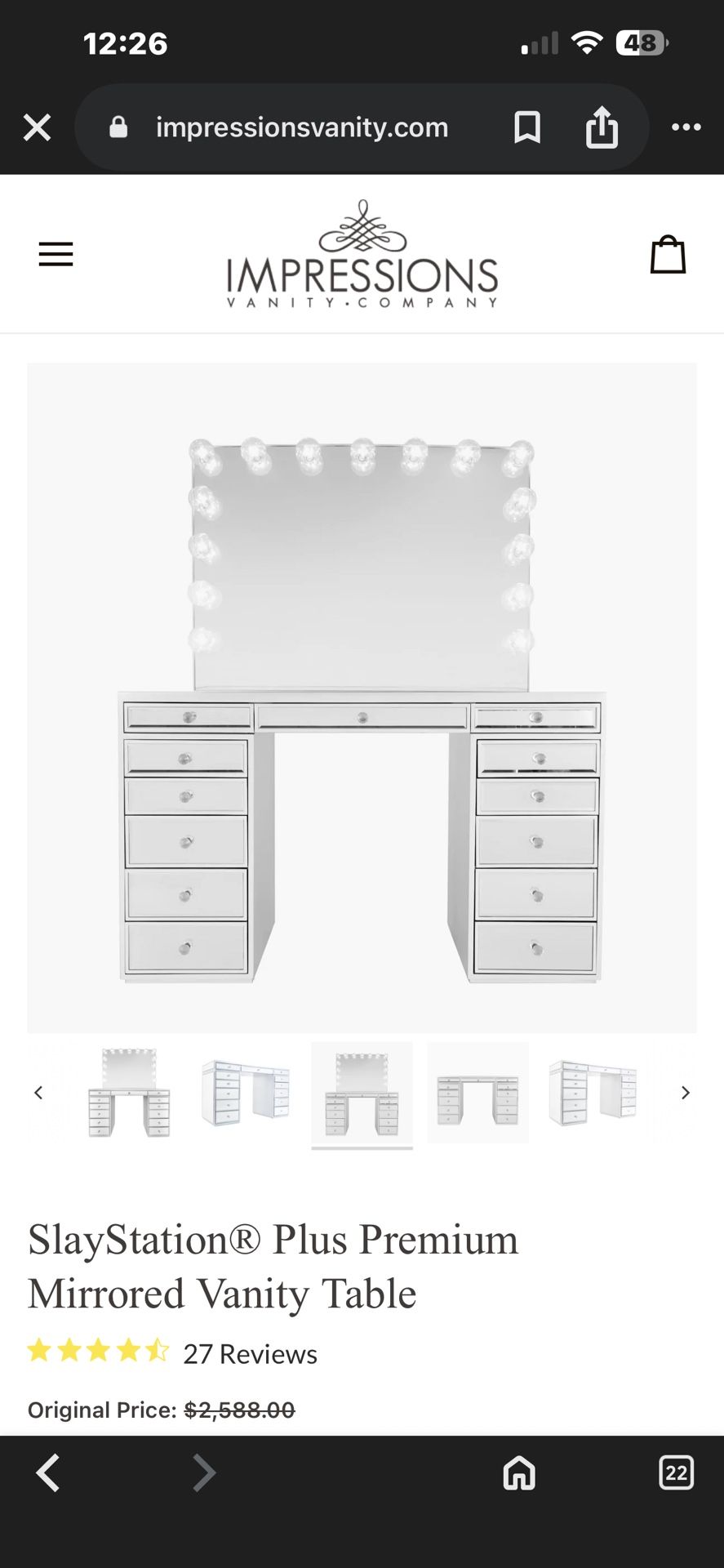Tap the padlock icon for site security info
The height and width of the screenshot is (1568, 724).
(x=118, y=127)
